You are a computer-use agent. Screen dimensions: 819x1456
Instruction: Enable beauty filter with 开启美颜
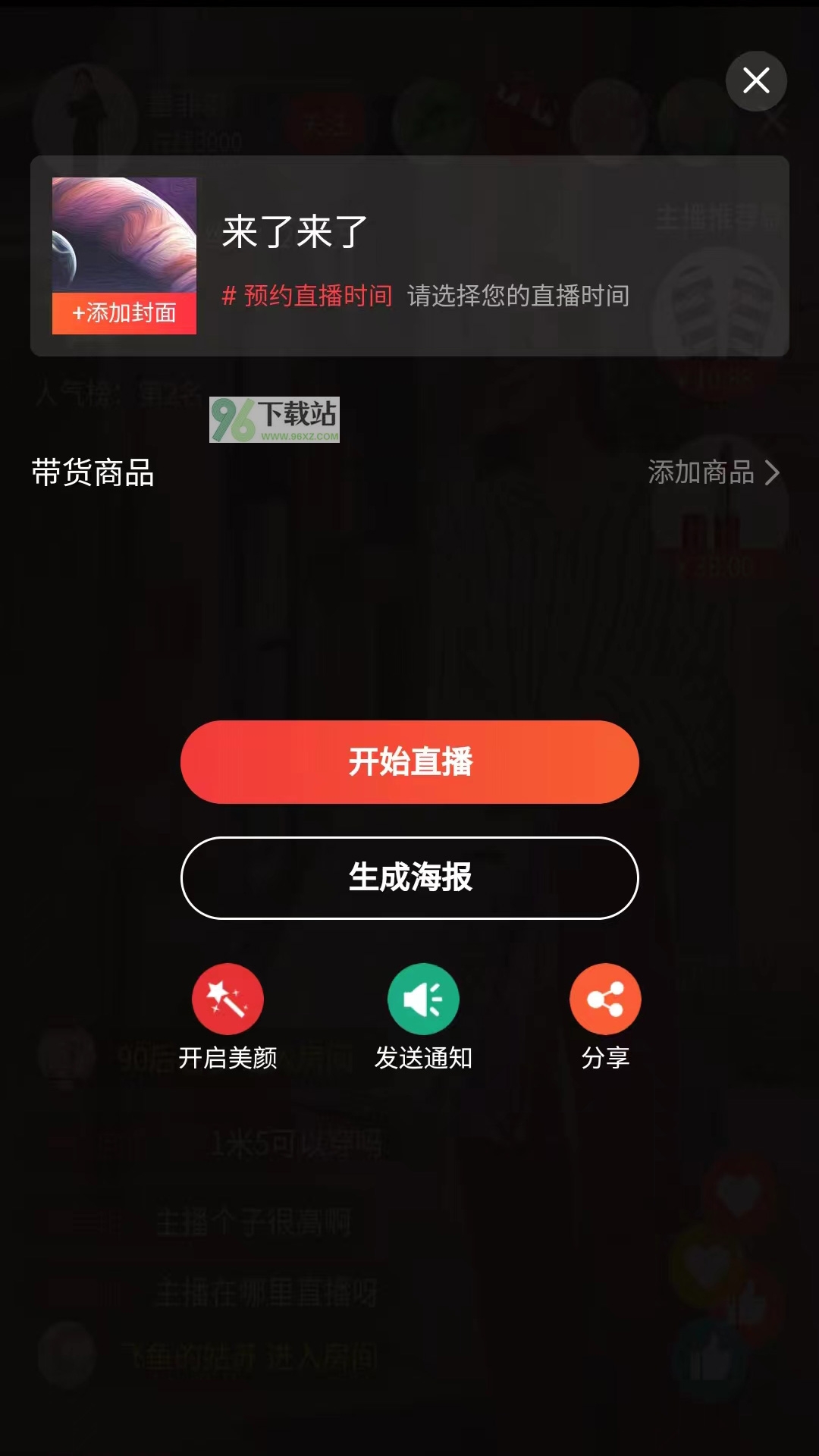pos(227,999)
